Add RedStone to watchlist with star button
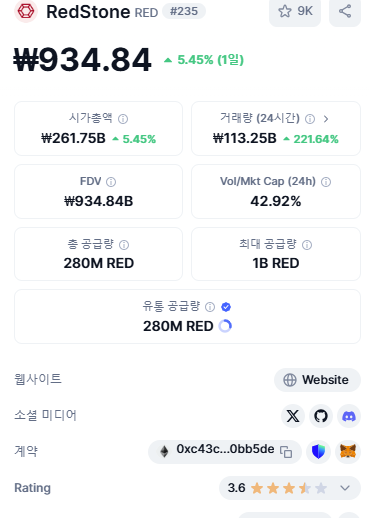Viewport: 369px width, 518px height. [x=295, y=11]
